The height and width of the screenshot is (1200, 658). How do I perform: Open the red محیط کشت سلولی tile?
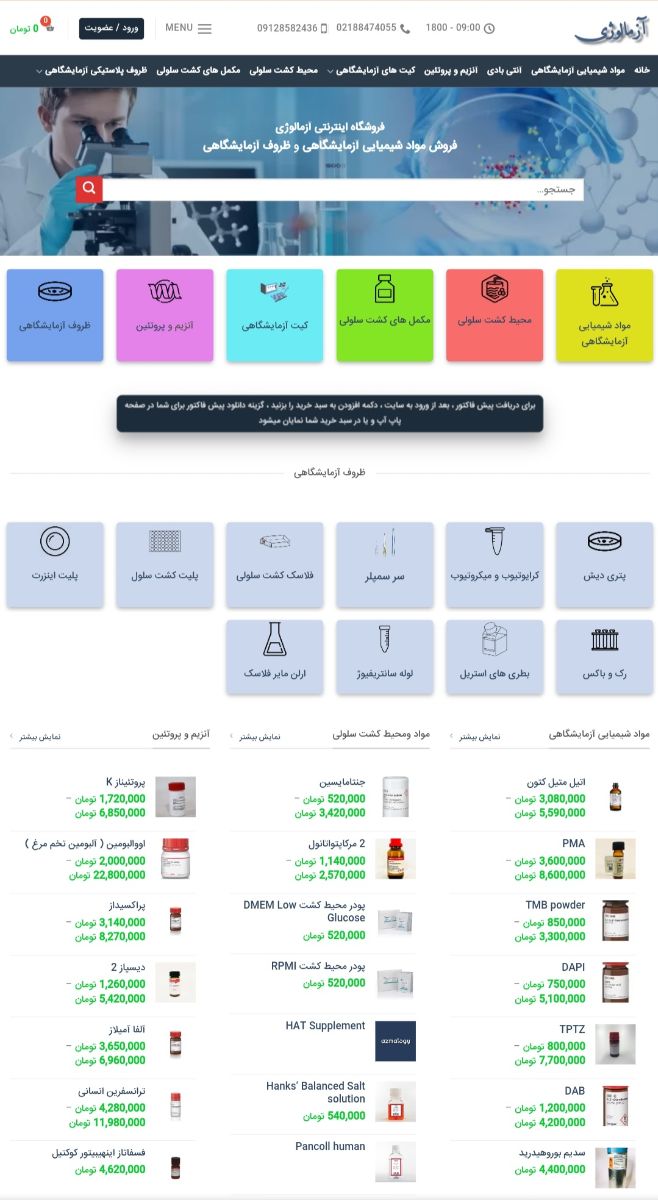coord(494,315)
